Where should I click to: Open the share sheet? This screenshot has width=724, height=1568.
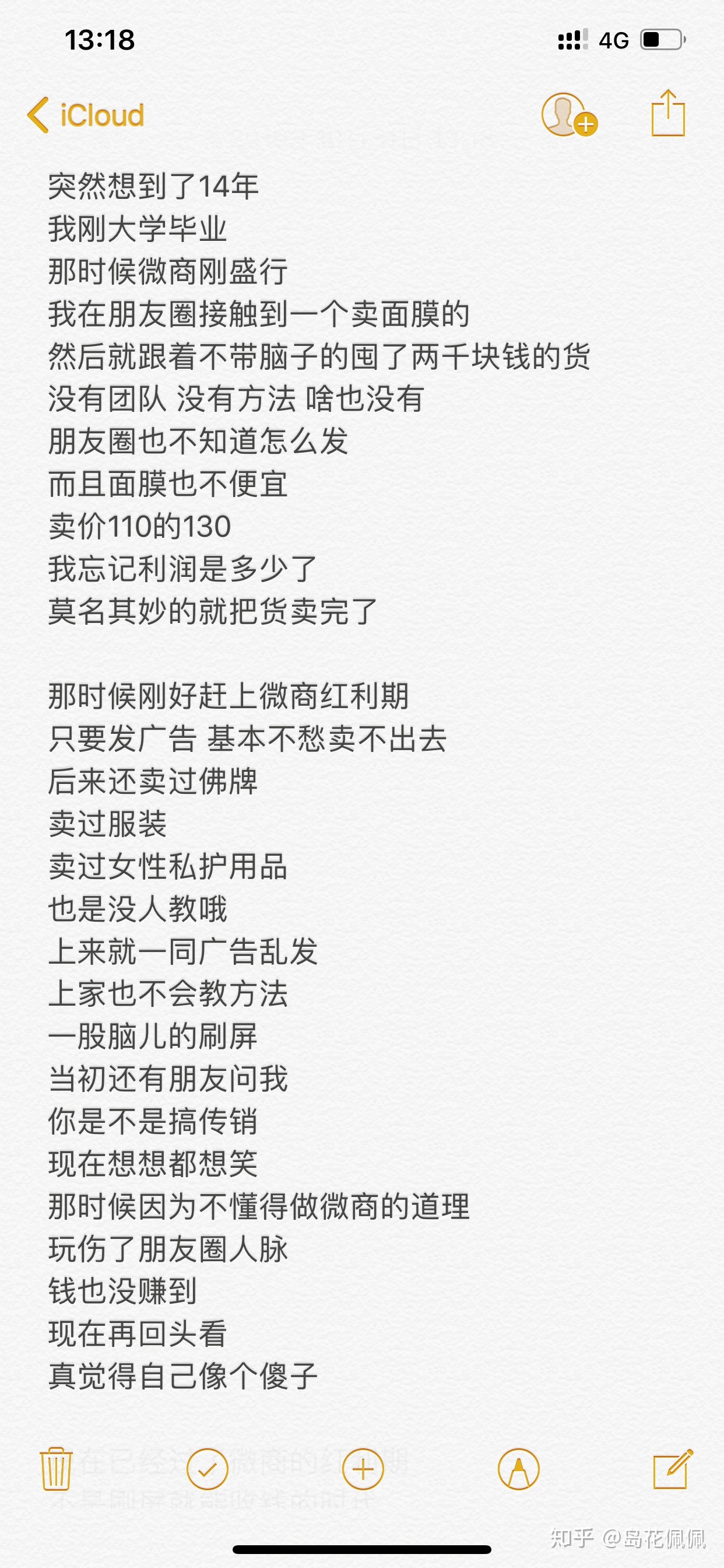[x=667, y=113]
